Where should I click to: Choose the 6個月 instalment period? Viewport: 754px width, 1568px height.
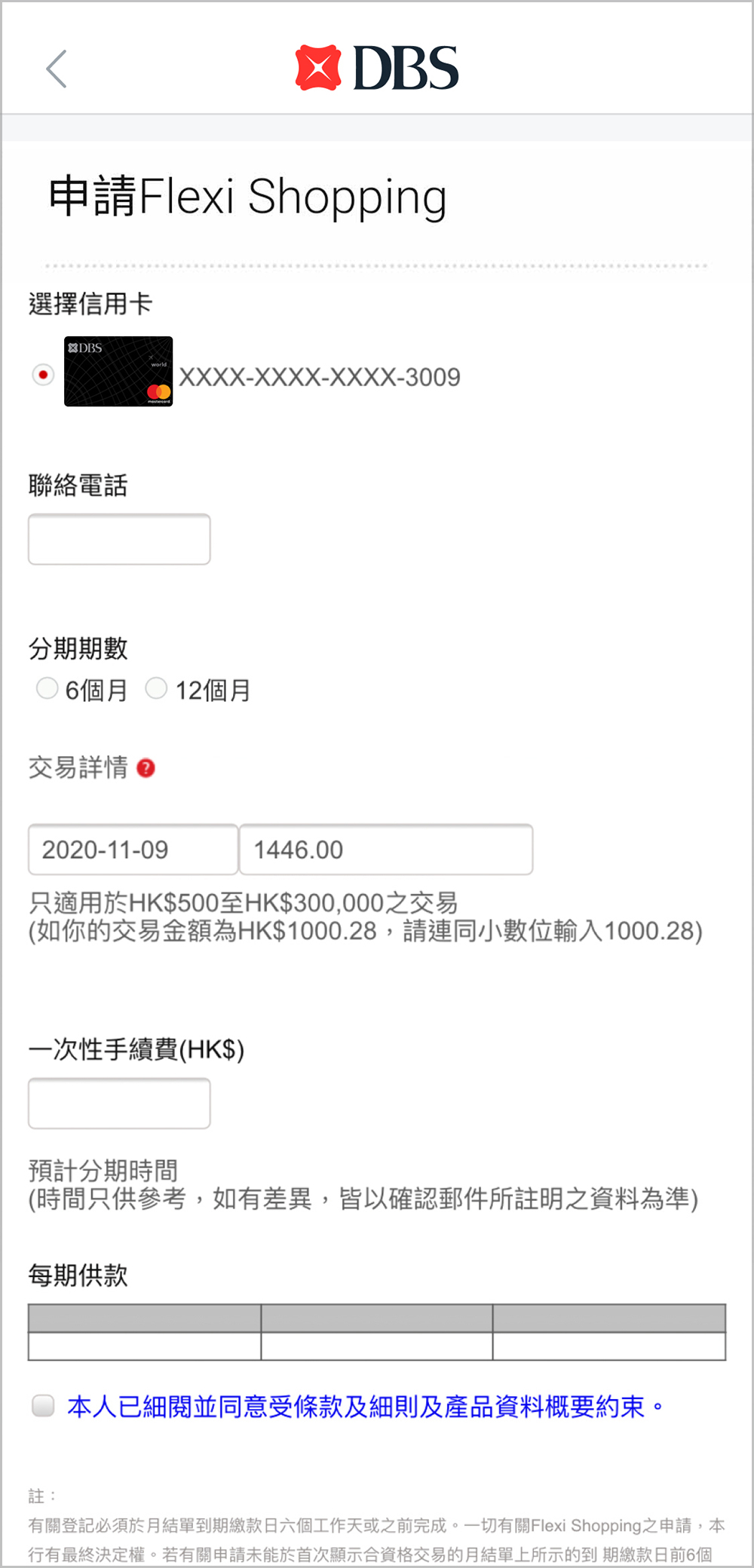tap(48, 688)
